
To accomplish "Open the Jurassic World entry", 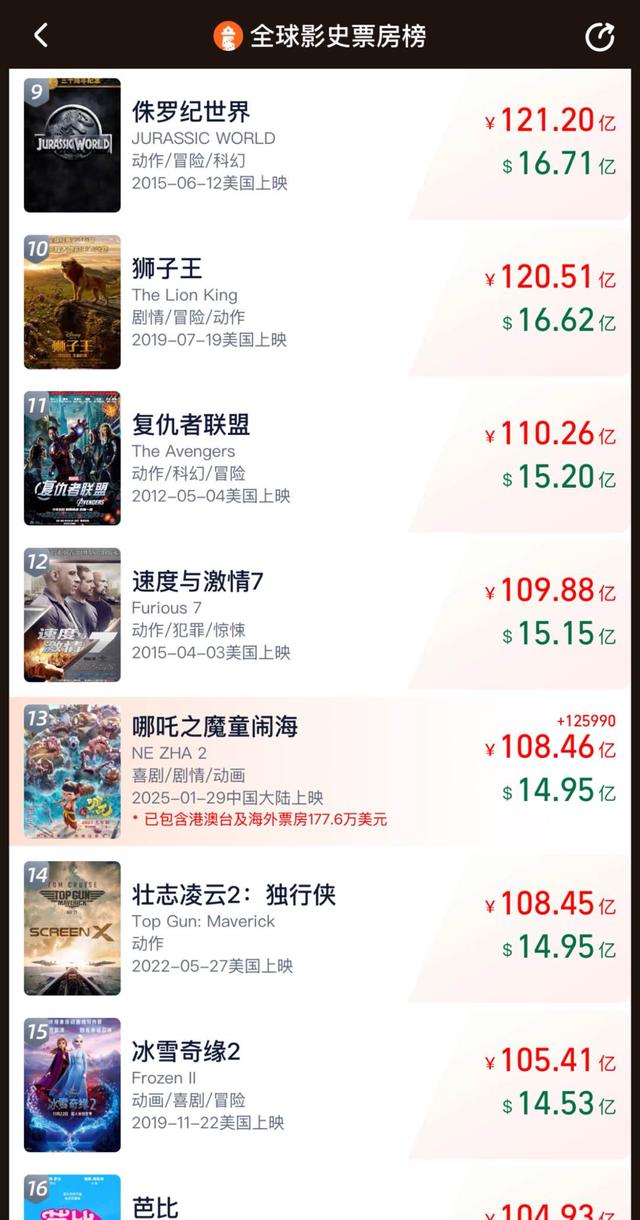I will click(320, 145).
